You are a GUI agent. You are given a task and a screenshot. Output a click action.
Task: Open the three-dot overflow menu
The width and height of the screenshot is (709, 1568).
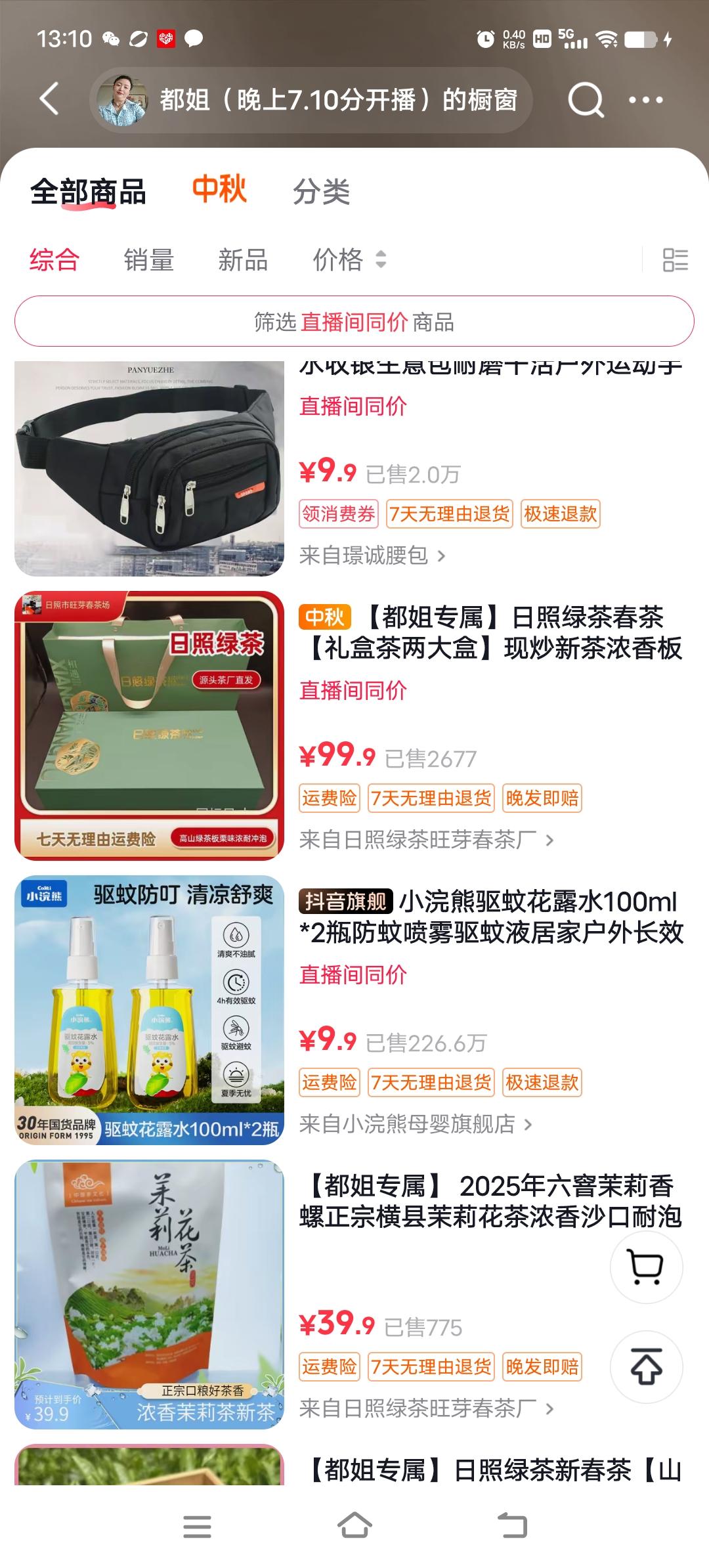coord(645,100)
